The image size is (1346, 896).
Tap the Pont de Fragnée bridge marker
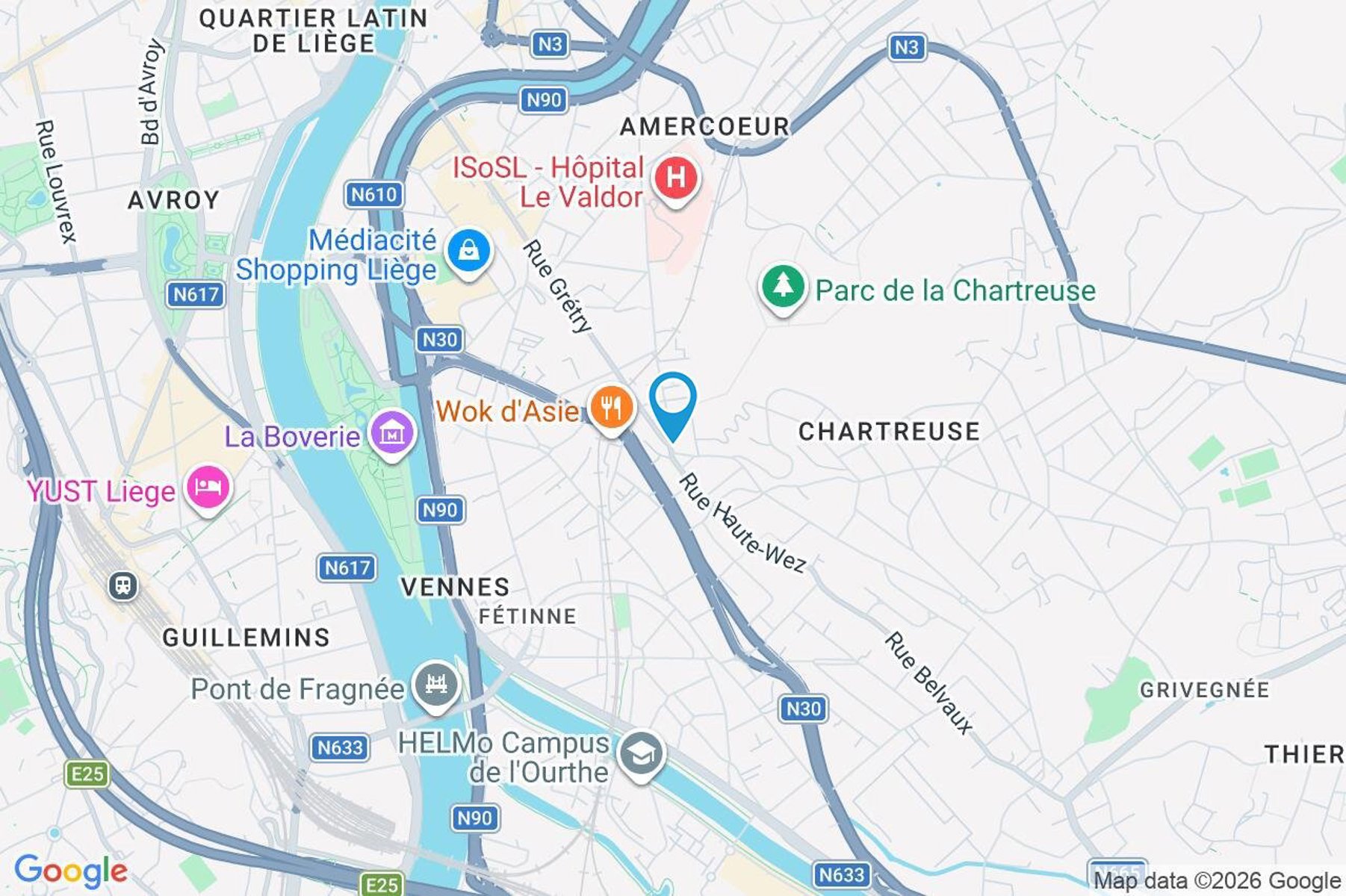pos(437,685)
